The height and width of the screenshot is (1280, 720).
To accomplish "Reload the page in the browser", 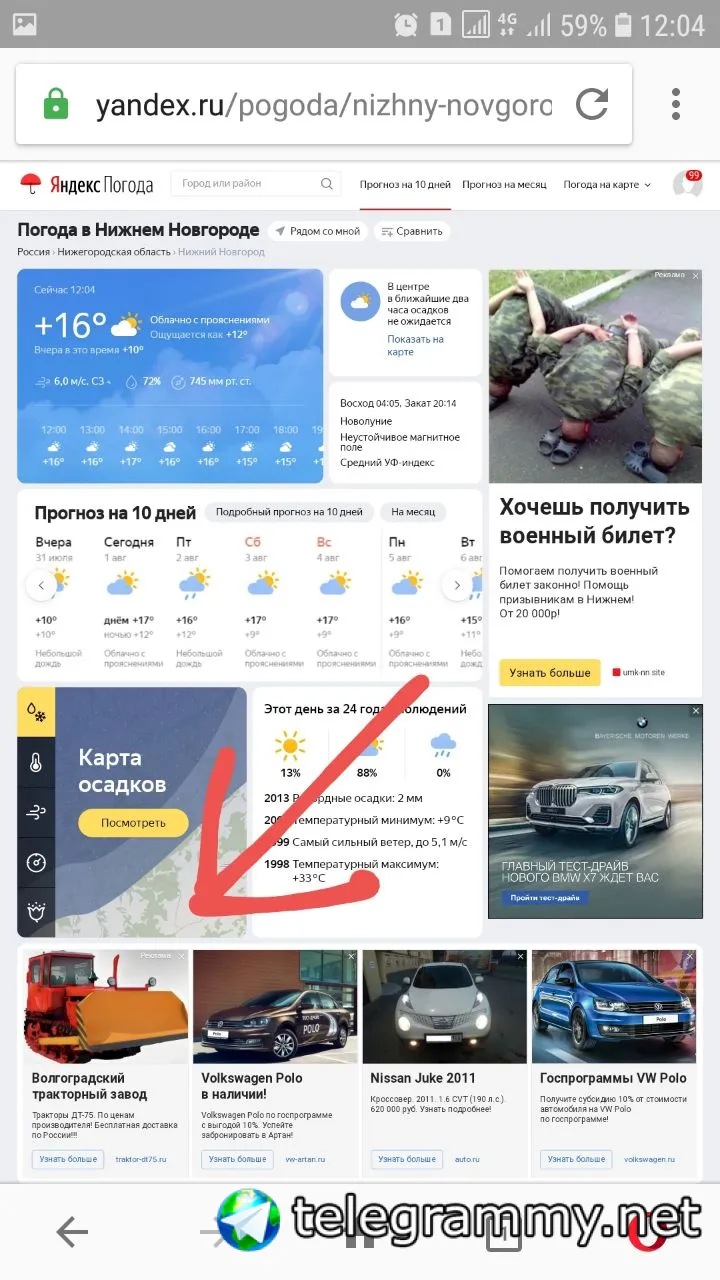I will click(x=592, y=104).
